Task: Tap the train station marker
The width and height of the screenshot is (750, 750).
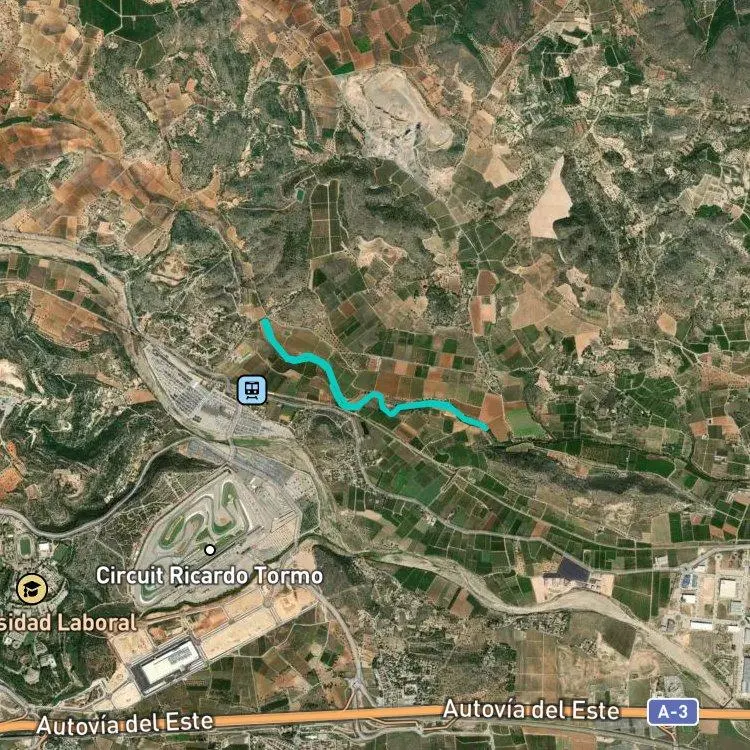Action: pyautogui.click(x=252, y=390)
